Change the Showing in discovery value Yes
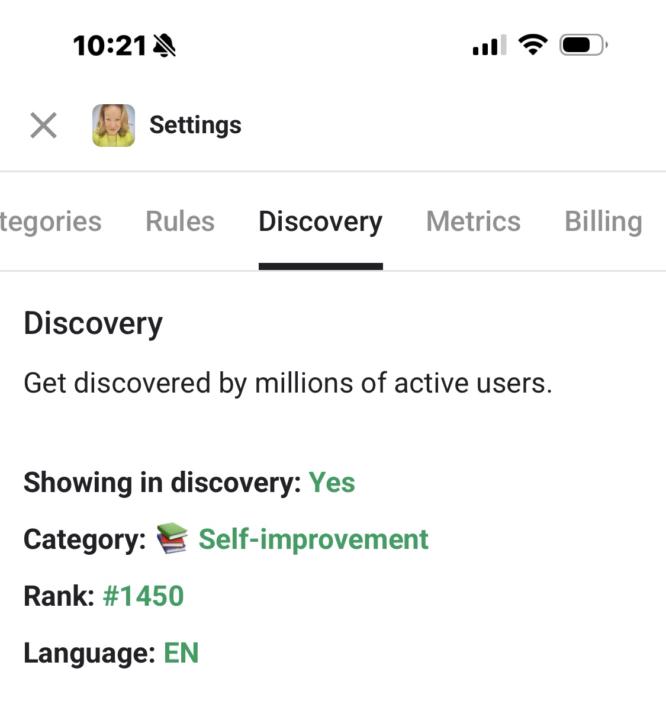Viewport: 666px width, 720px height. [x=332, y=482]
